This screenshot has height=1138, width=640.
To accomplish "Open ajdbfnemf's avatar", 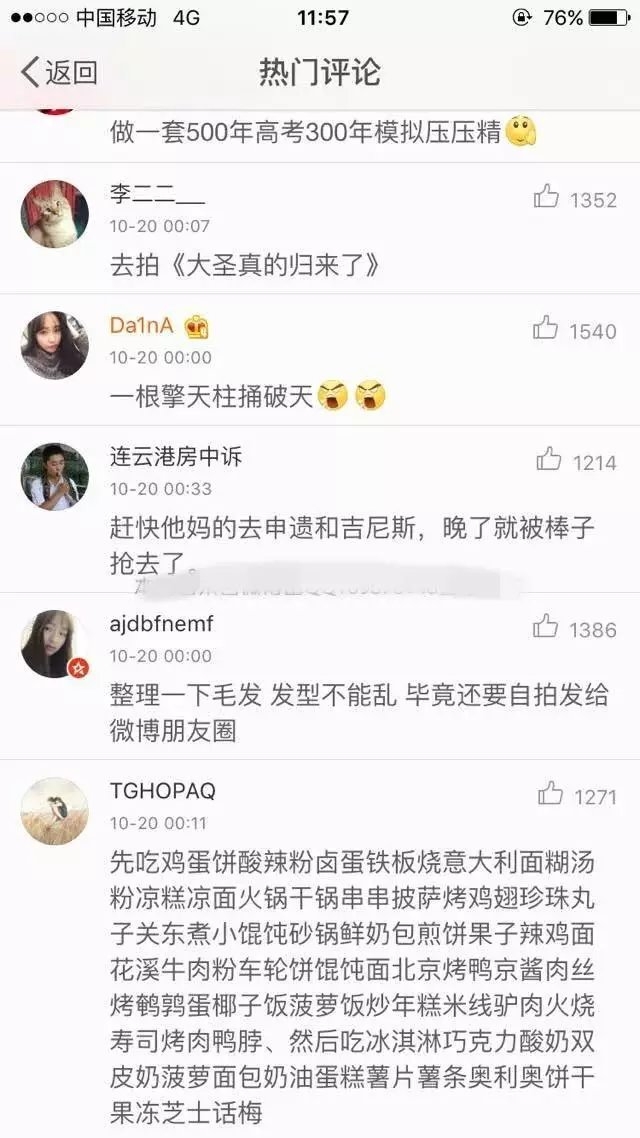I will pyautogui.click(x=54, y=644).
